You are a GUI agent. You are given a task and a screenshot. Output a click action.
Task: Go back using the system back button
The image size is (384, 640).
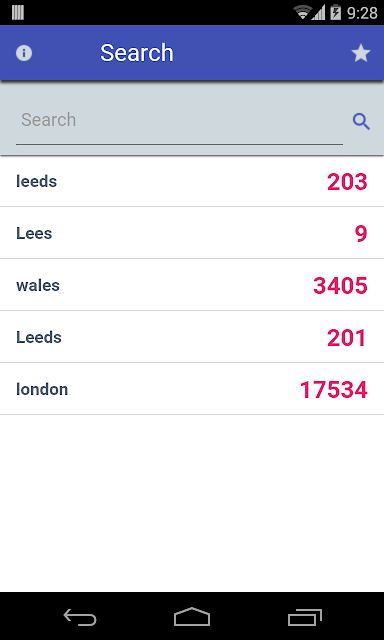80,617
